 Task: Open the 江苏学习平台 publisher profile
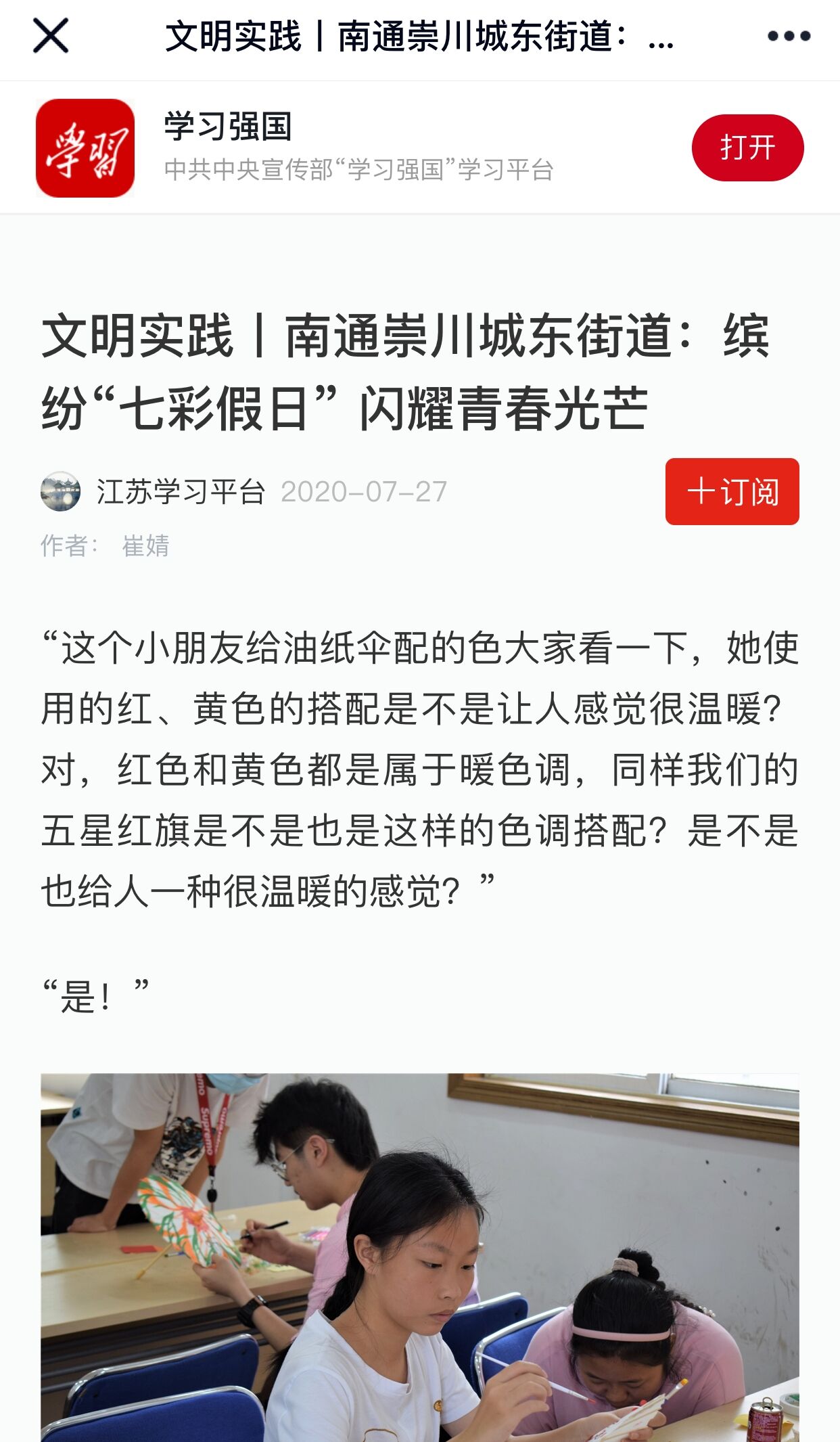point(180,492)
